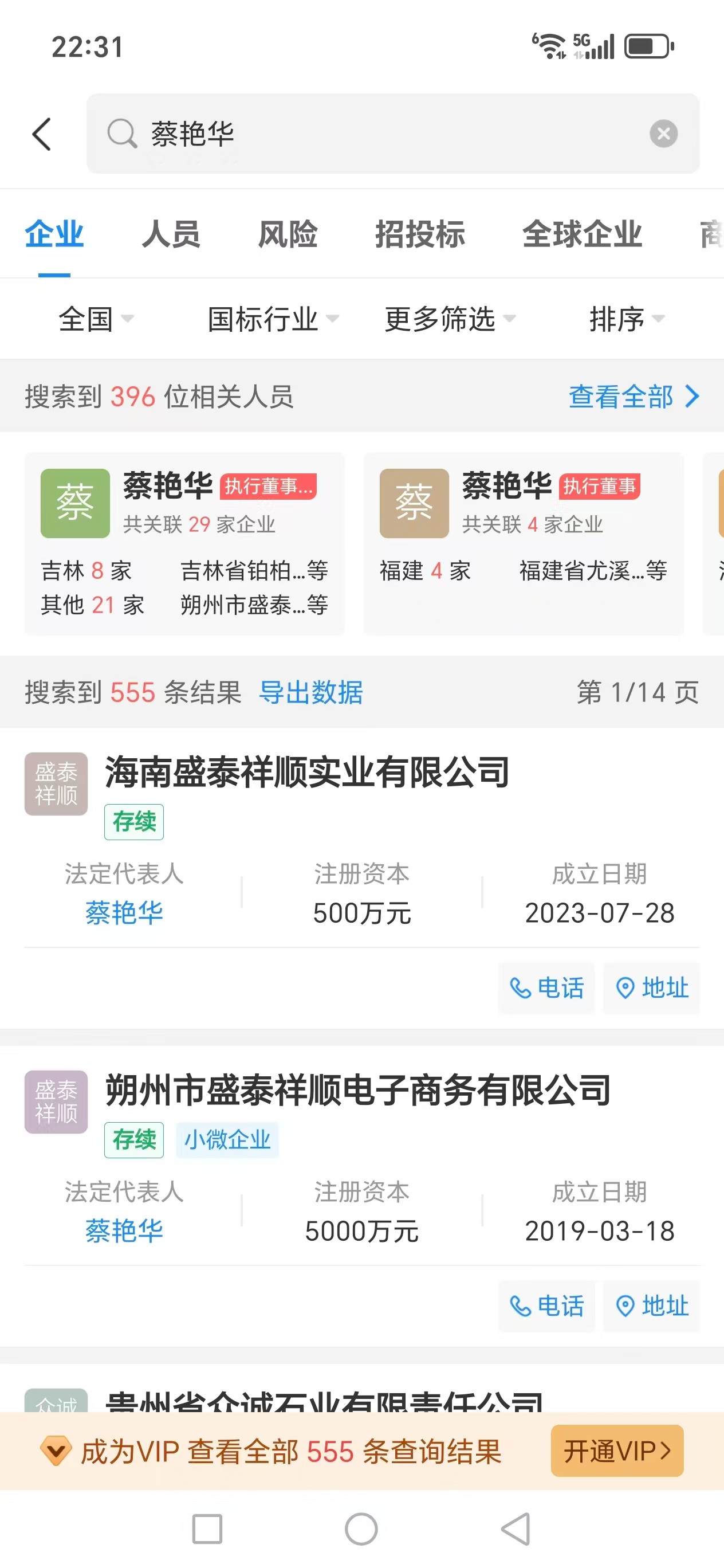724x1568 pixels.
Task: Open the 排序 sorting dropdown
Action: tap(626, 319)
